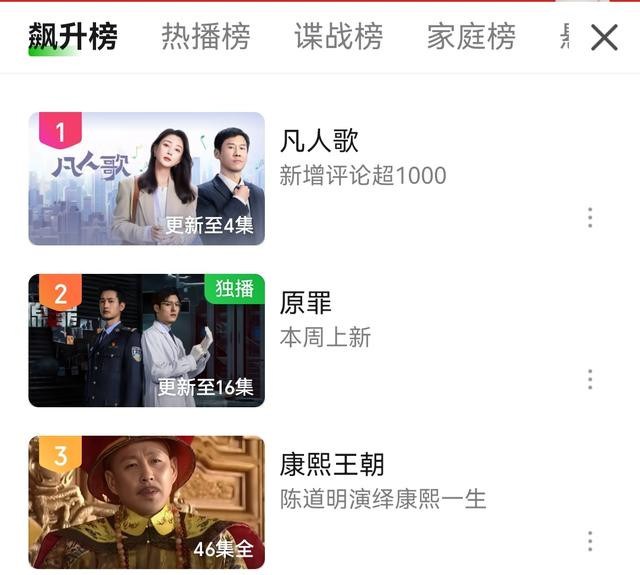The image size is (640, 575).
Task: Open the 凡人歌 drama thumbnail
Action: (x=146, y=178)
